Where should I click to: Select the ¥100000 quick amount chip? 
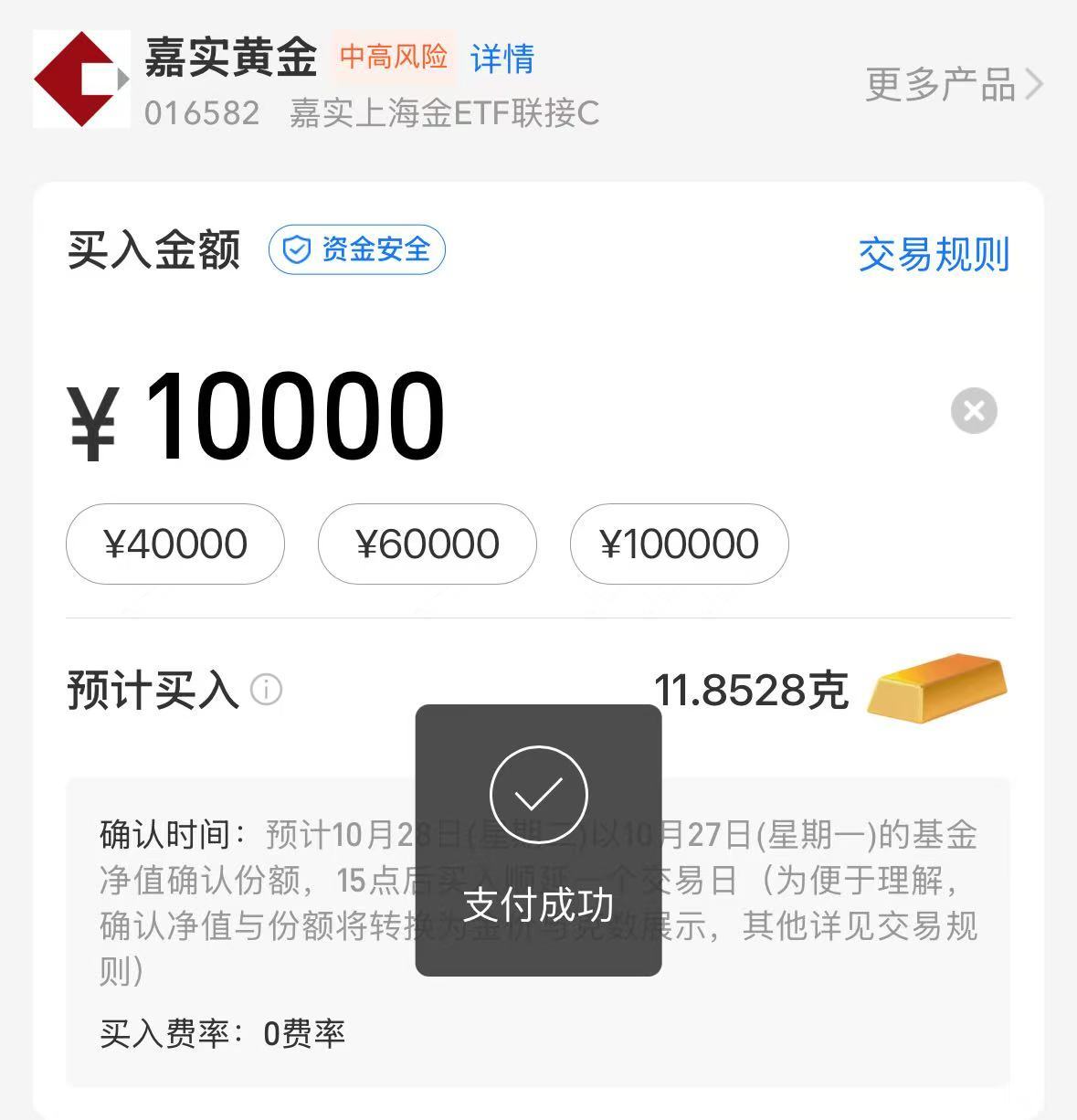[x=680, y=544]
